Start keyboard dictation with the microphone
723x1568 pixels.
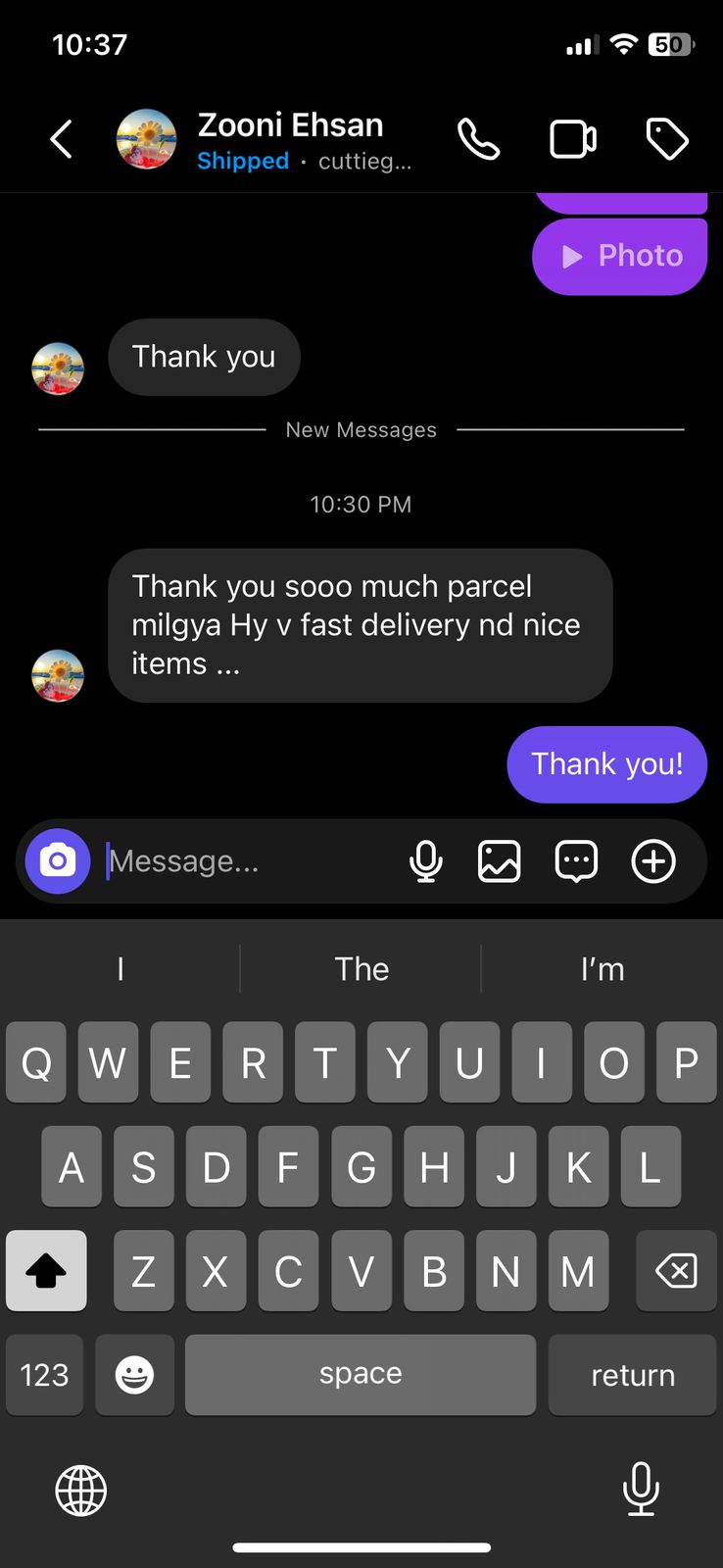641,1489
